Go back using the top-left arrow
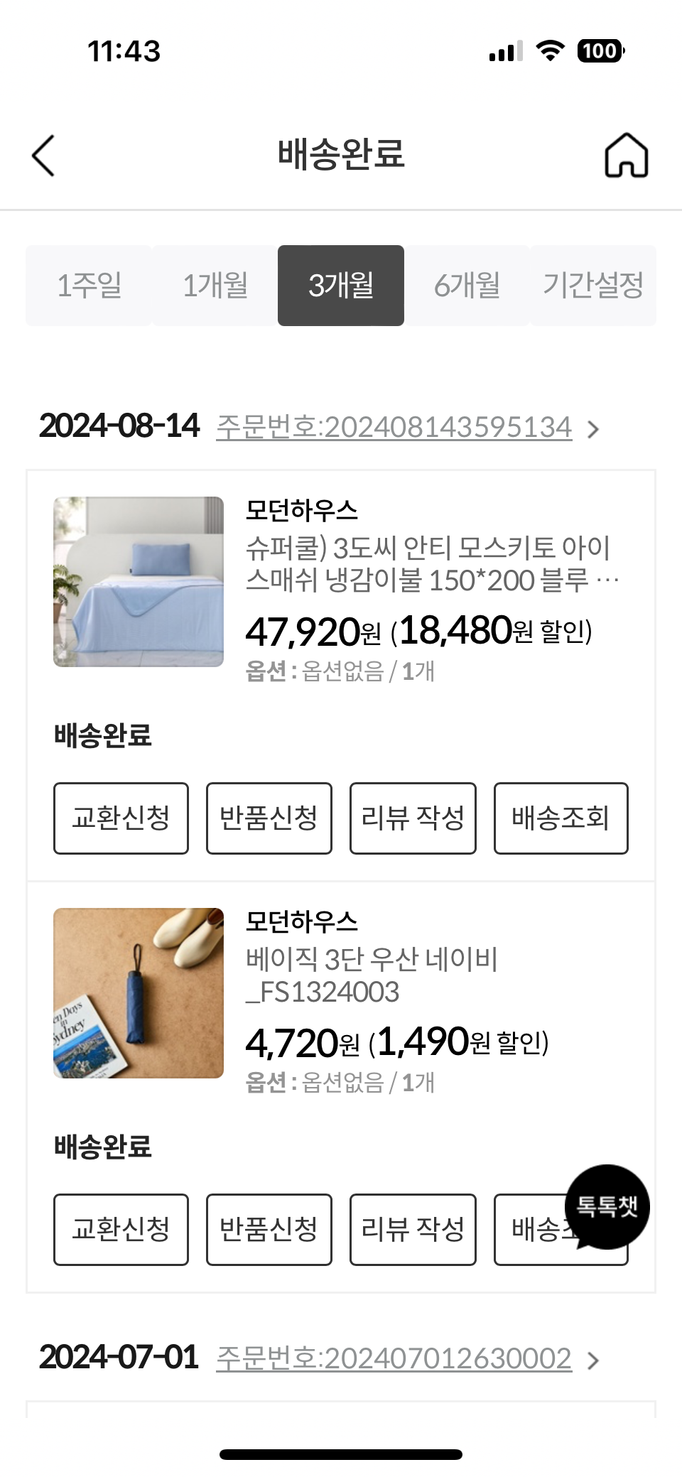Image resolution: width=682 pixels, height=1477 pixels. 43,156
